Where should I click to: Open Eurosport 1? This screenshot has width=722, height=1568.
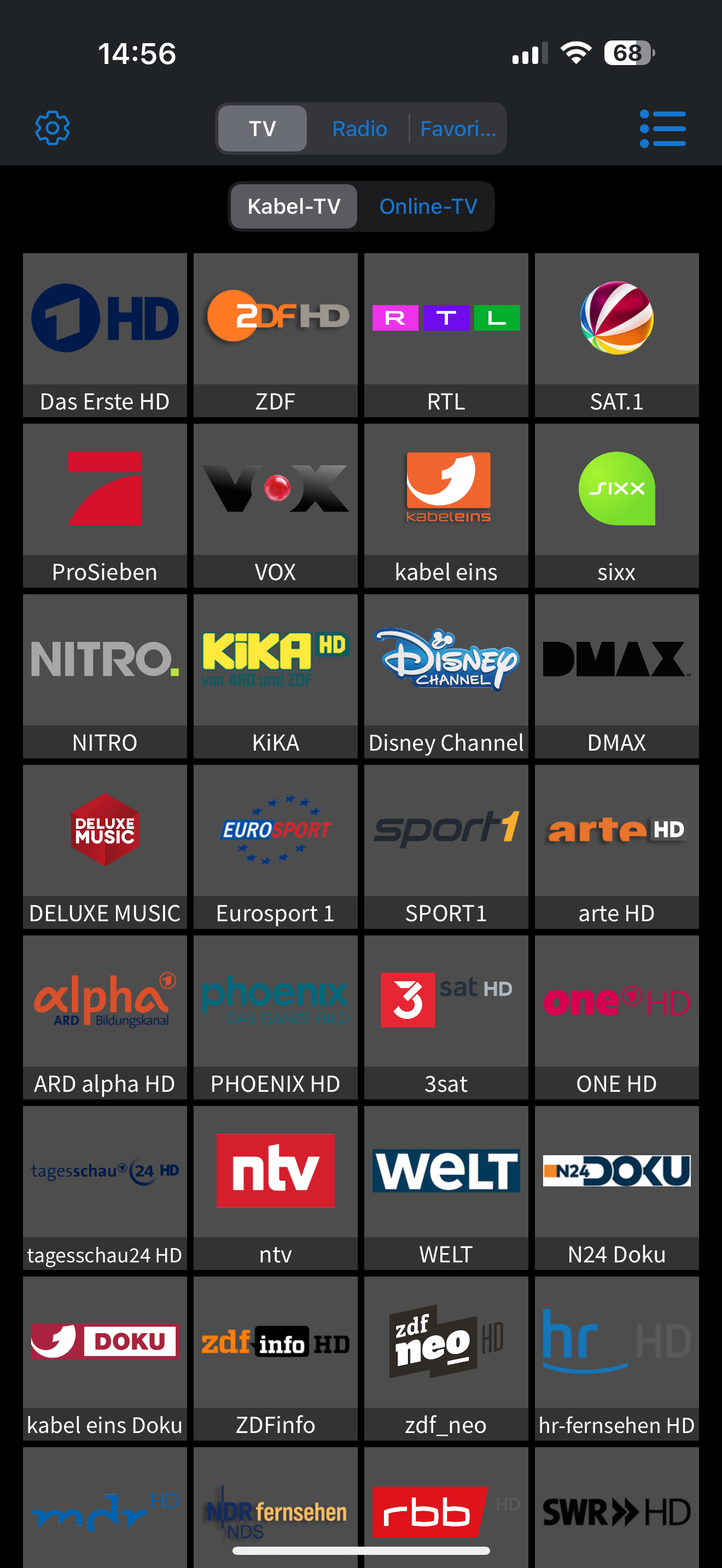[x=275, y=846]
